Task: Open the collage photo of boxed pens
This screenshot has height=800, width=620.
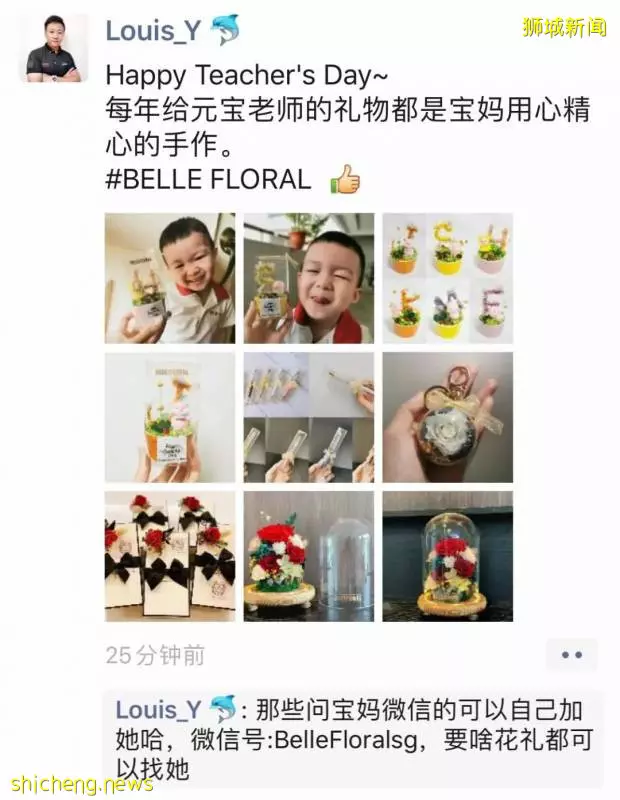Action: 309,417
